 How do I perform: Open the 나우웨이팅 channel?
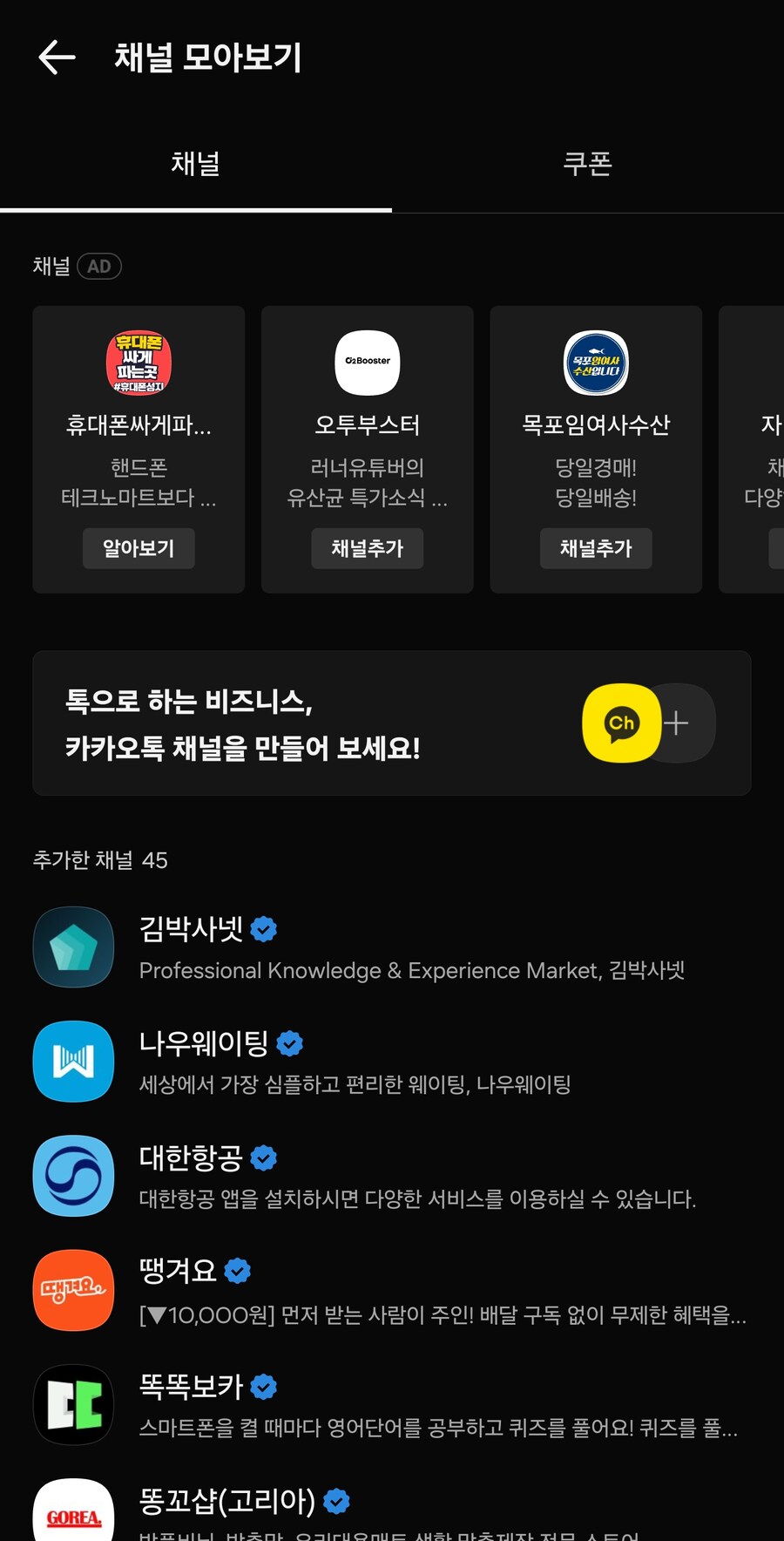pyautogui.click(x=391, y=1062)
